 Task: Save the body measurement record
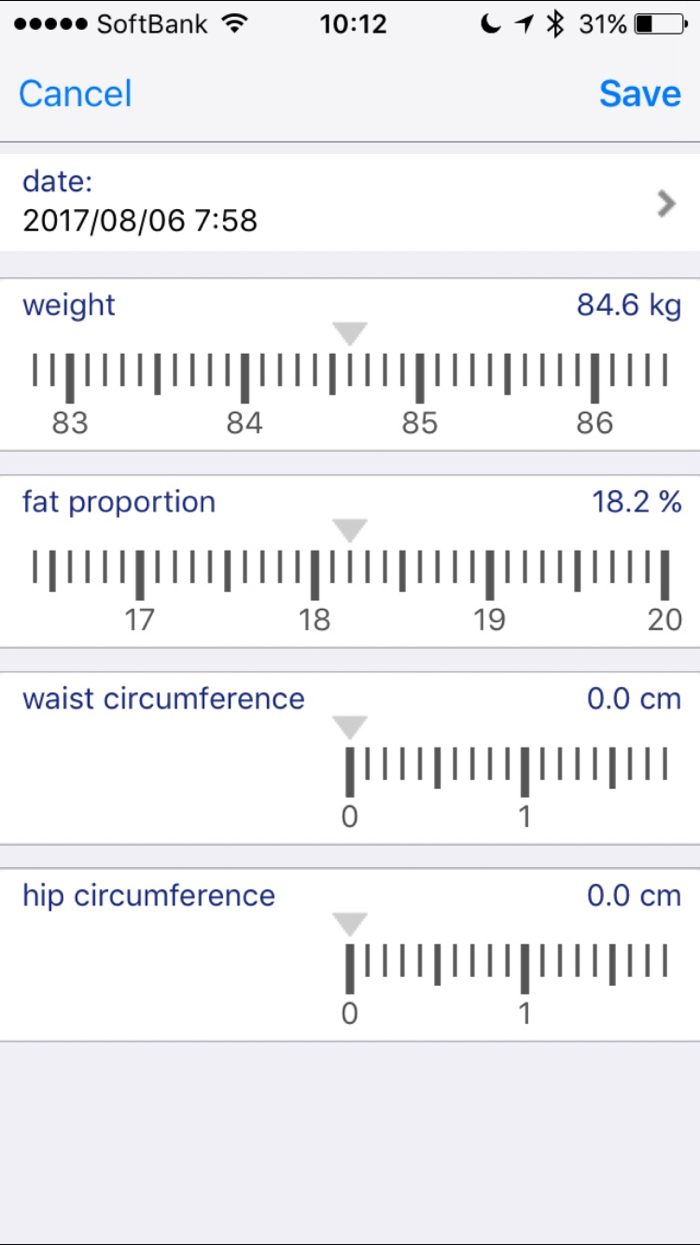pyautogui.click(x=640, y=94)
